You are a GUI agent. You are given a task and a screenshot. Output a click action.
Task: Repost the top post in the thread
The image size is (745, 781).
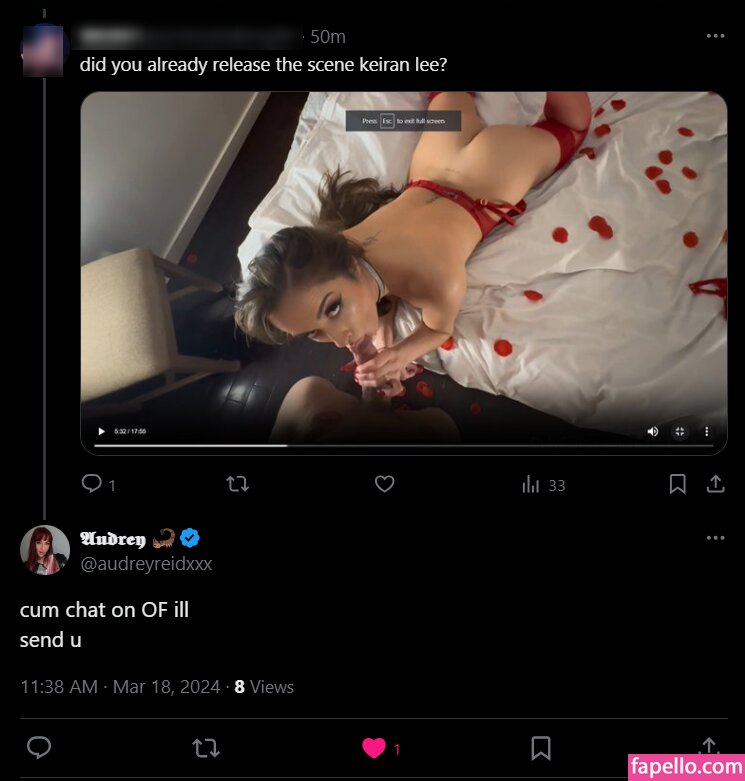point(237,484)
